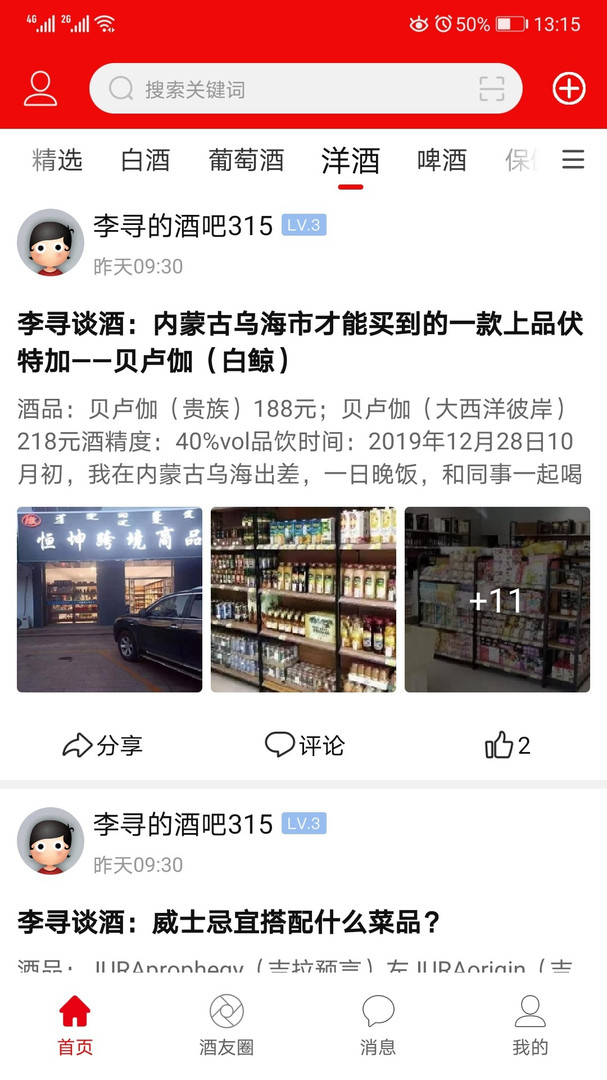This screenshot has height=1080, width=607.
Task: Tap the plus icon to add post
Action: tap(569, 89)
